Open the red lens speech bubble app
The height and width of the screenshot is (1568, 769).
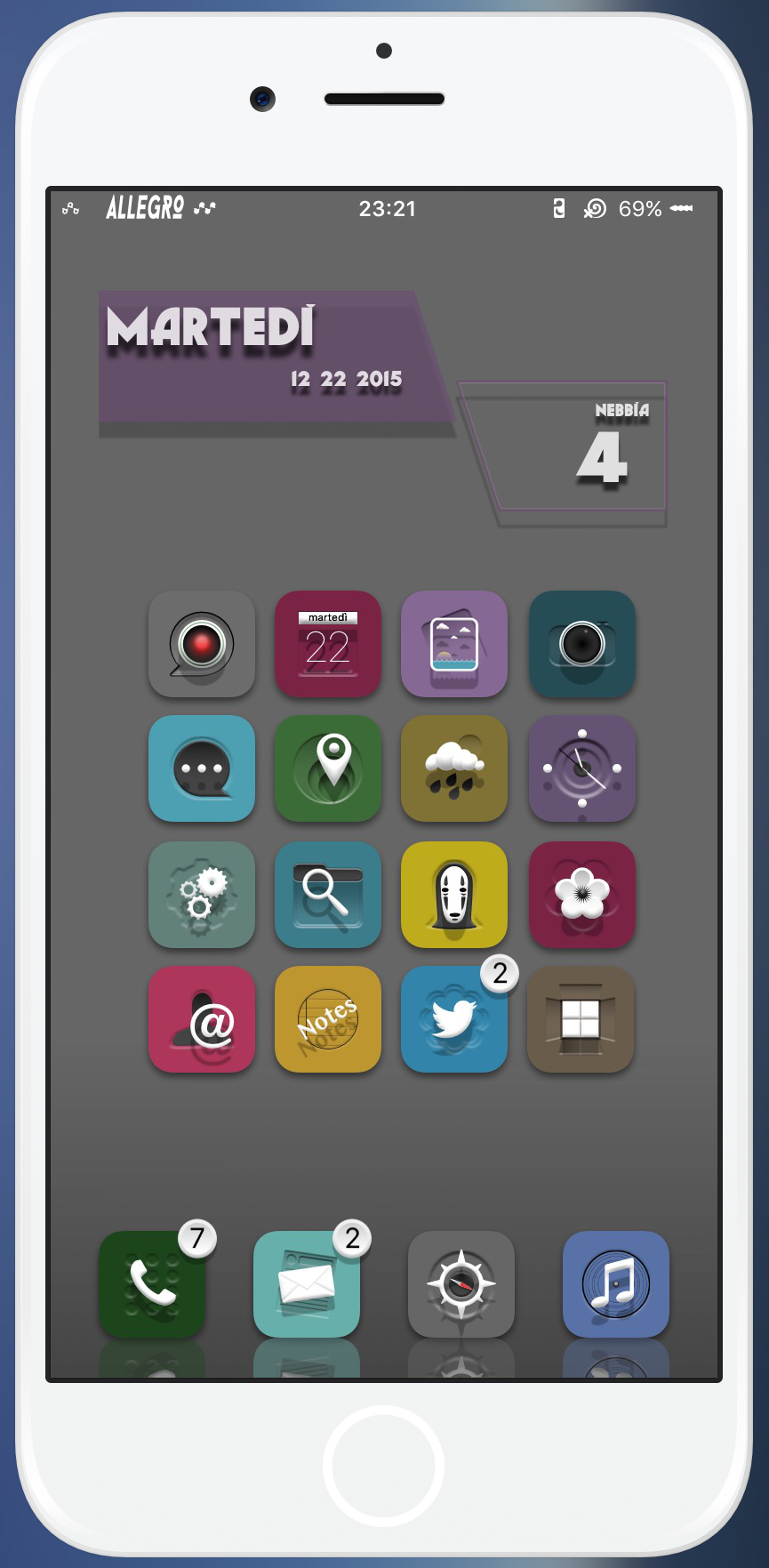pyautogui.click(x=202, y=644)
